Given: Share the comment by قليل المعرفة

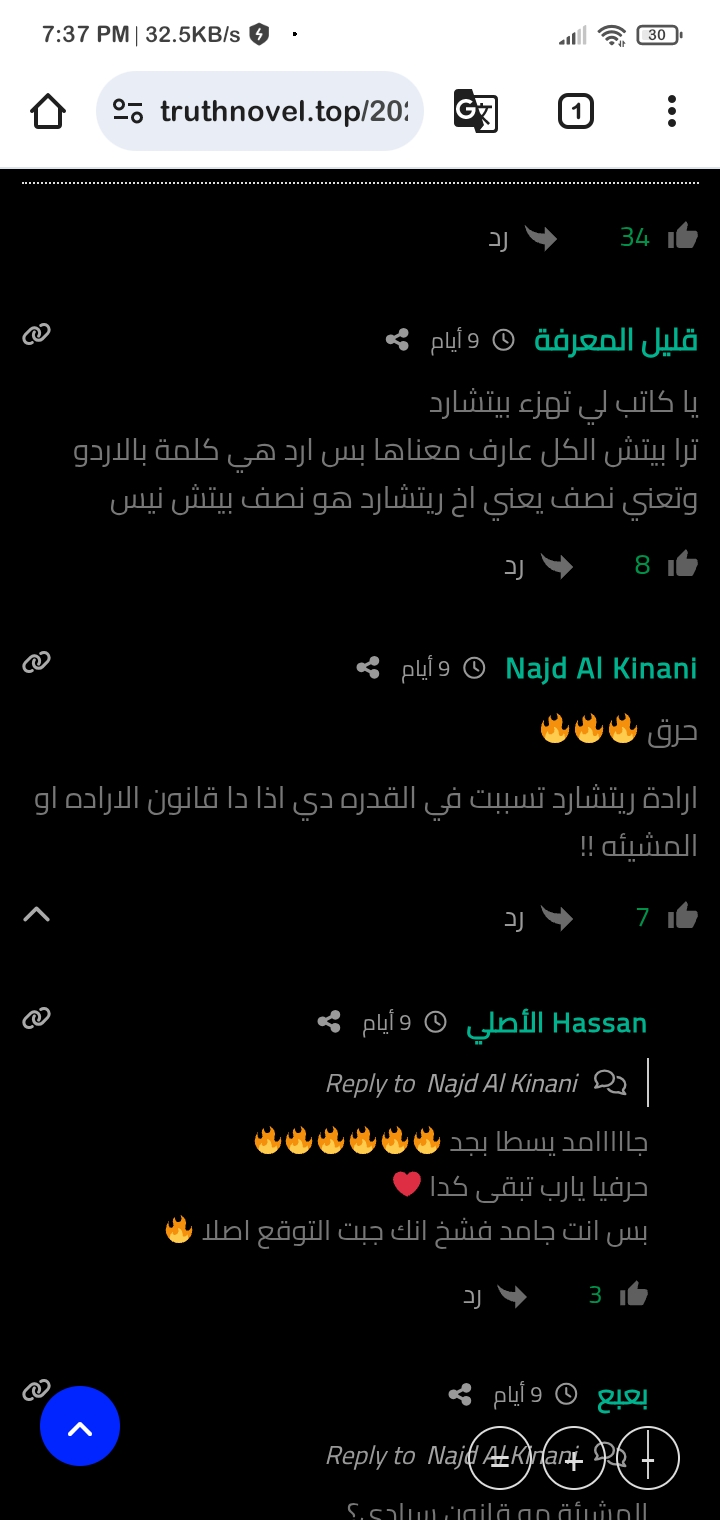Looking at the screenshot, I should pyautogui.click(x=397, y=340).
